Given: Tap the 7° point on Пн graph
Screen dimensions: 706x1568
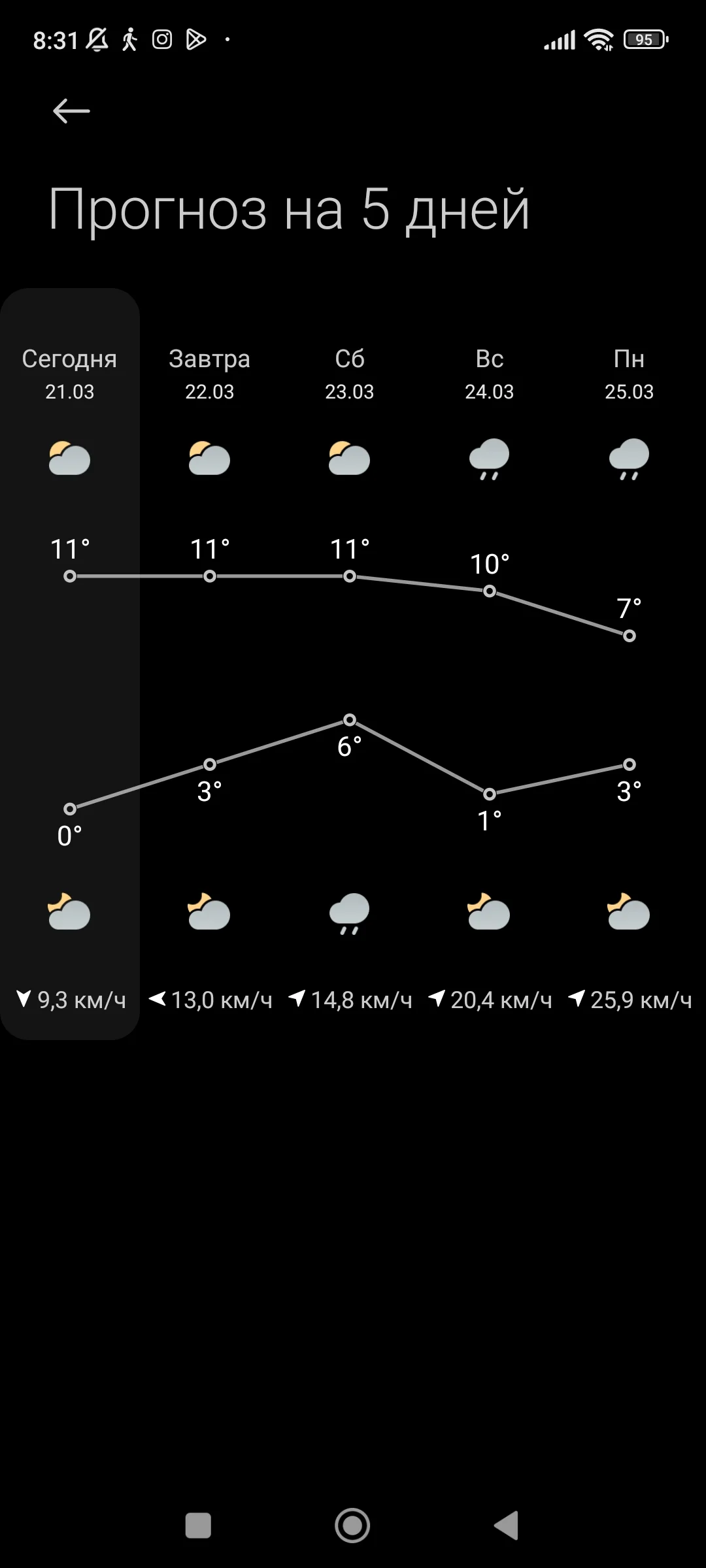Looking at the screenshot, I should tap(628, 635).
